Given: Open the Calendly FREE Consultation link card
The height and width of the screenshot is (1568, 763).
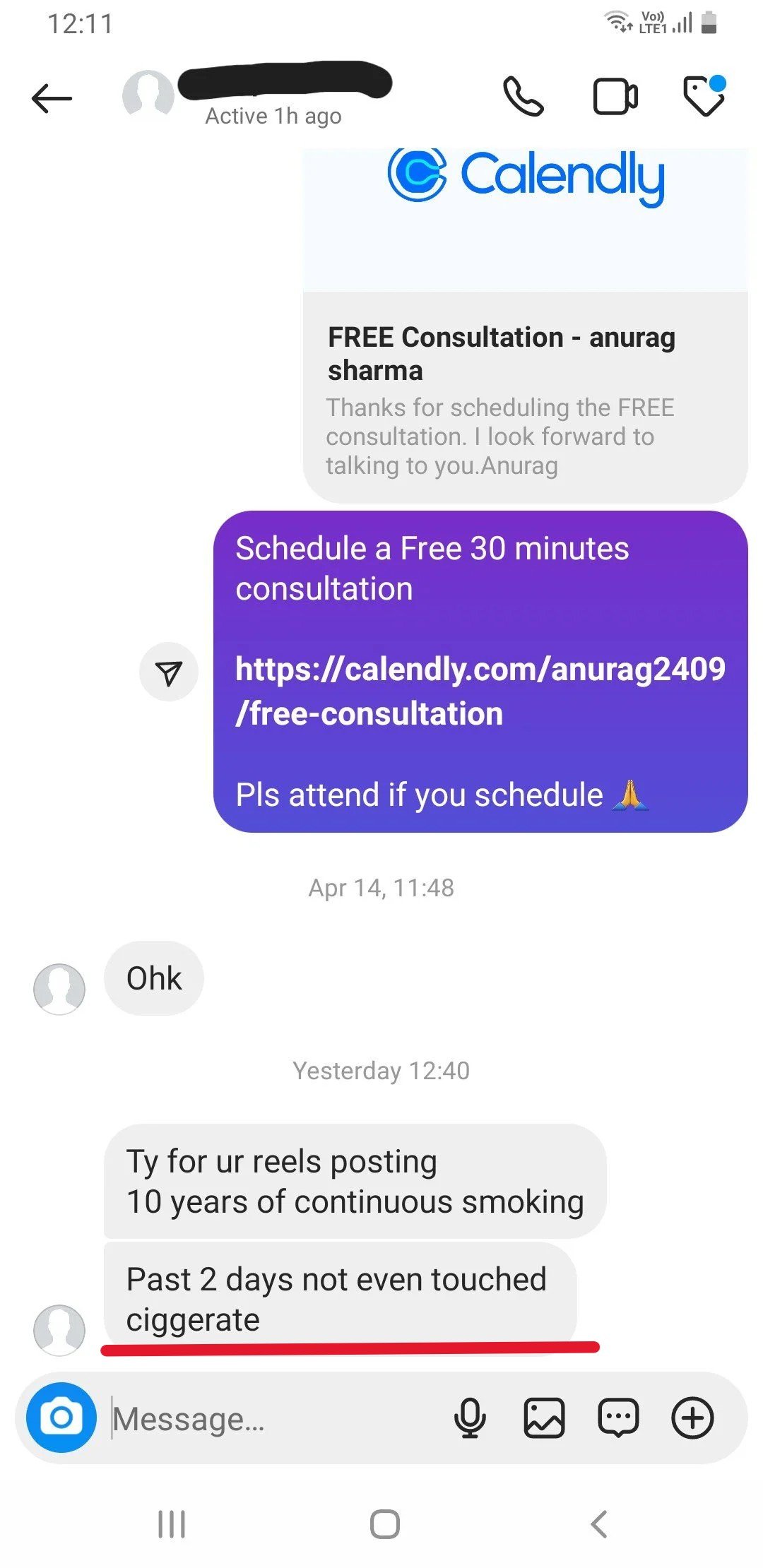Looking at the screenshot, I should 524,367.
